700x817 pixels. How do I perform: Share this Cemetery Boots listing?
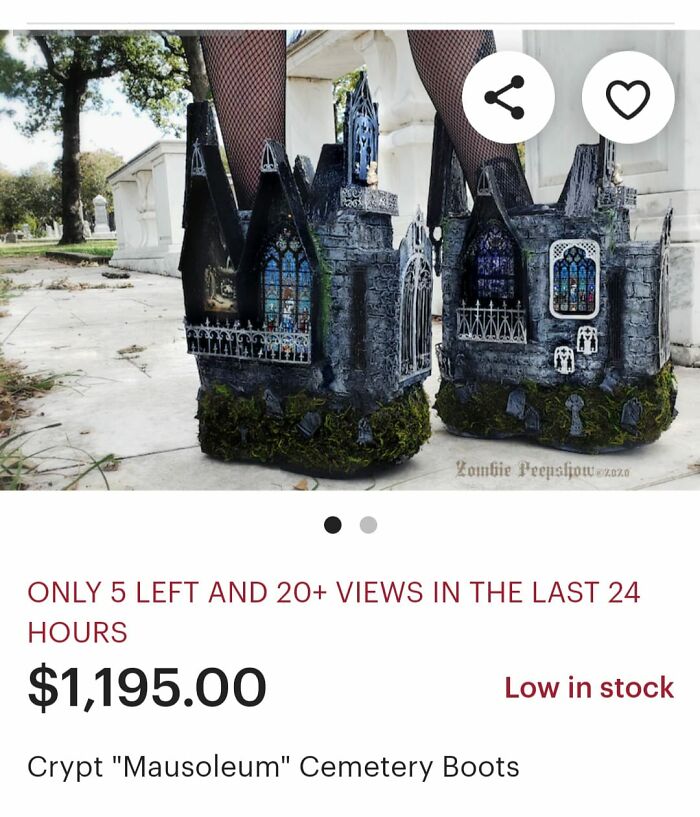click(505, 97)
